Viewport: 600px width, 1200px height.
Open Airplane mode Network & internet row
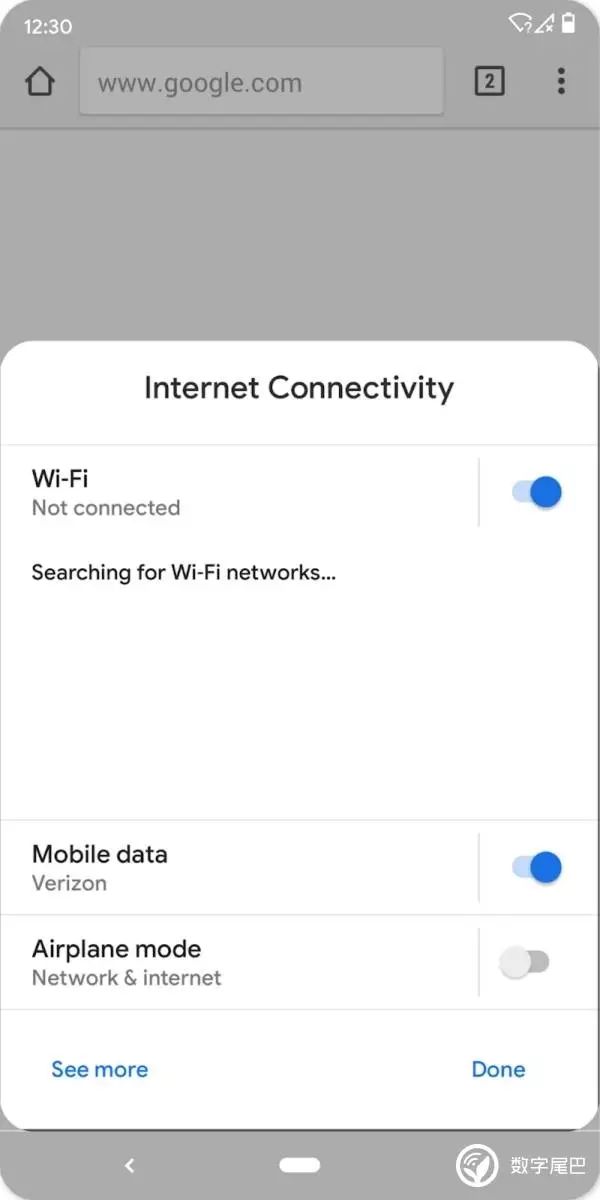pos(240,962)
